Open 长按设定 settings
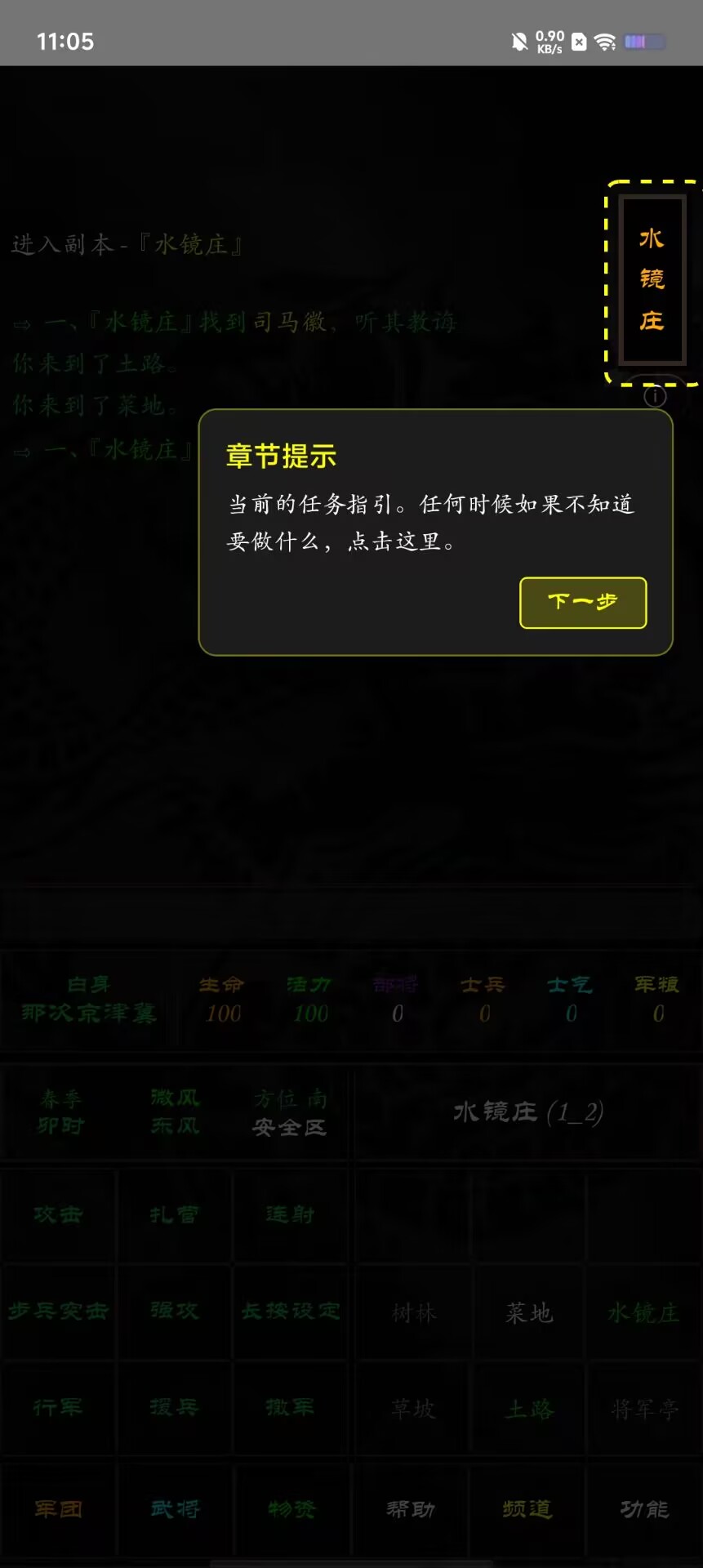The height and width of the screenshot is (1568, 703). click(x=290, y=1311)
